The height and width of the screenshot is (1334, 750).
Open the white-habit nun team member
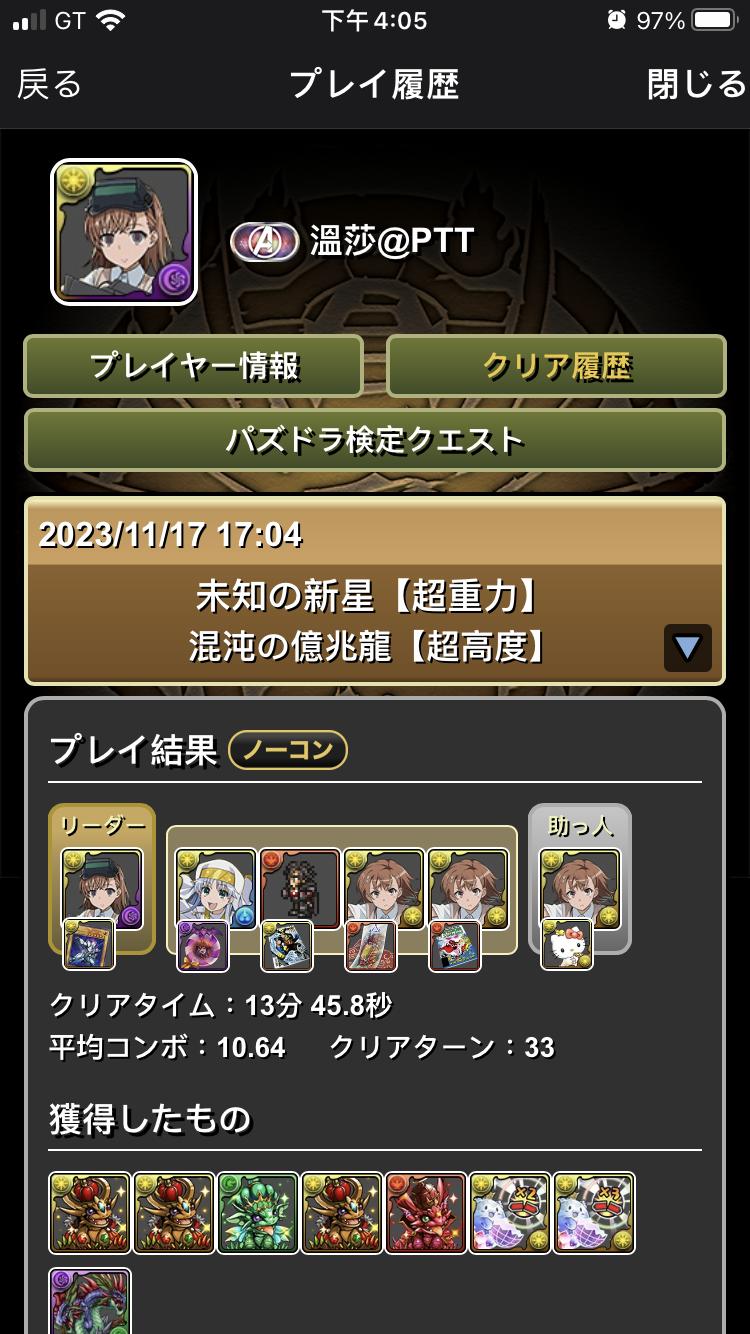click(x=216, y=889)
